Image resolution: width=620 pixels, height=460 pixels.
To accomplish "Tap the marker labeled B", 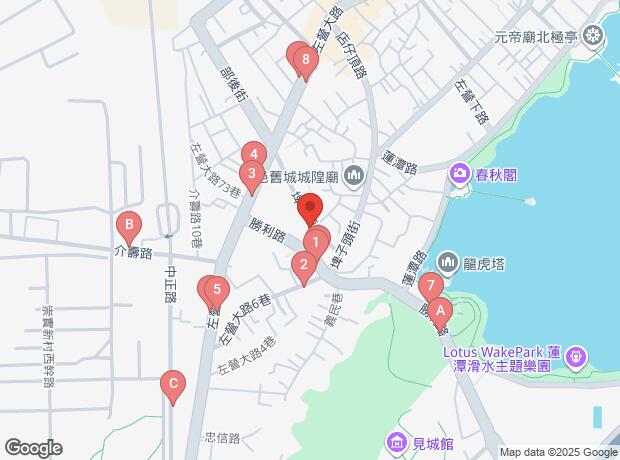I will click(x=128, y=224).
